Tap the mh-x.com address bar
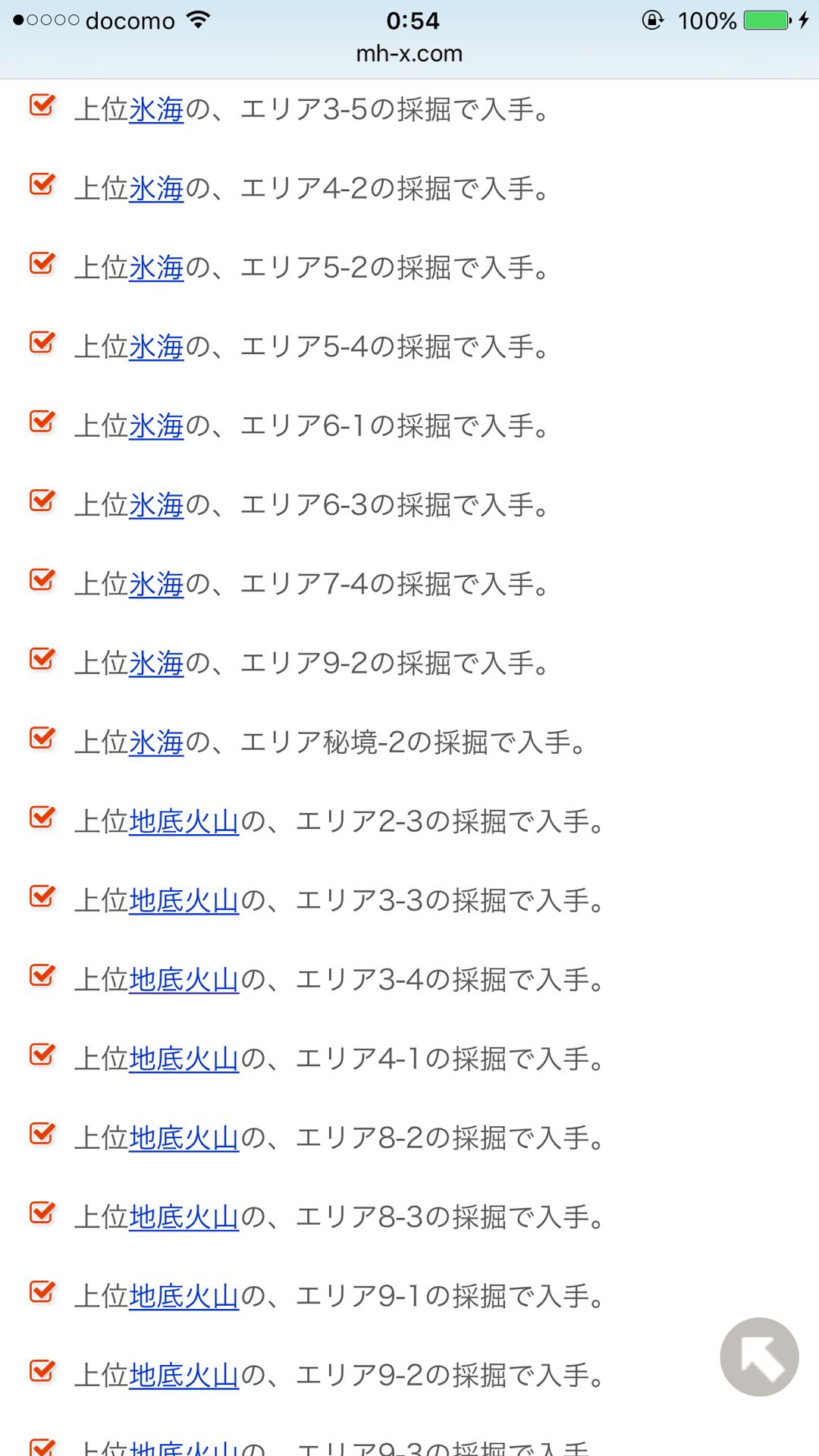819x1456 pixels. point(409,53)
